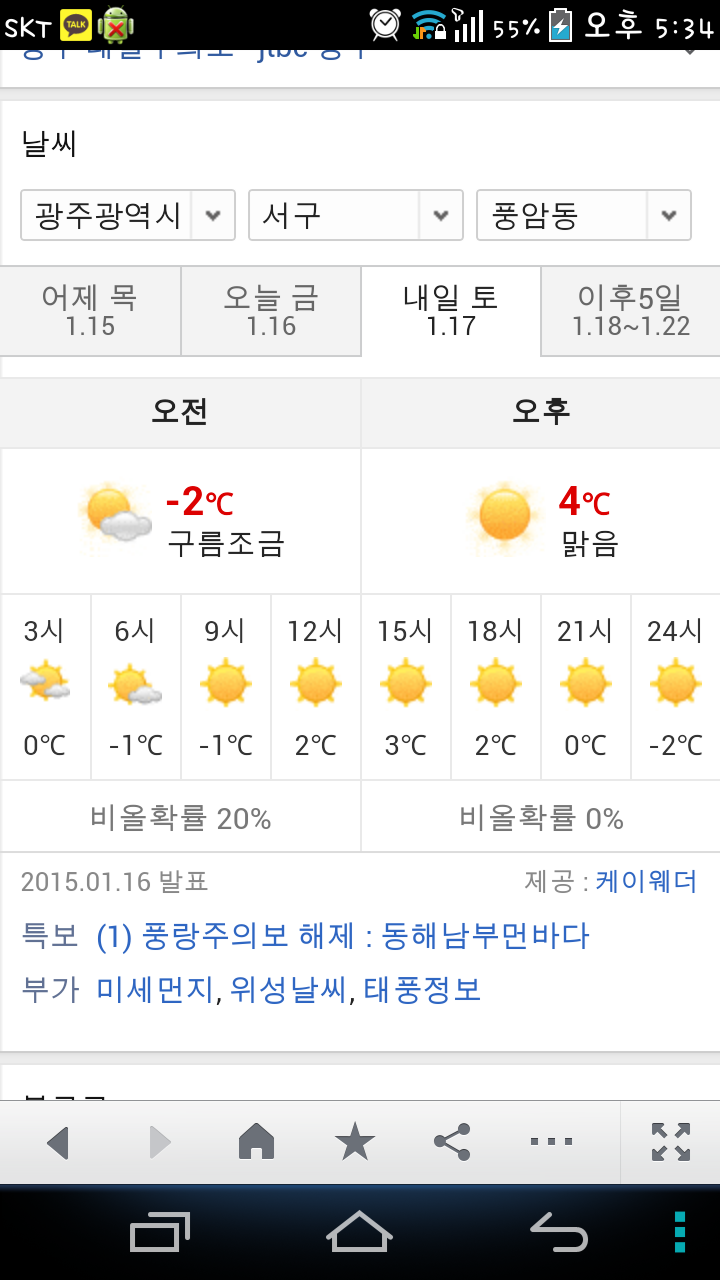Viewport: 720px width, 1280px height.
Task: Go forward to the next page
Action: tap(159, 1142)
